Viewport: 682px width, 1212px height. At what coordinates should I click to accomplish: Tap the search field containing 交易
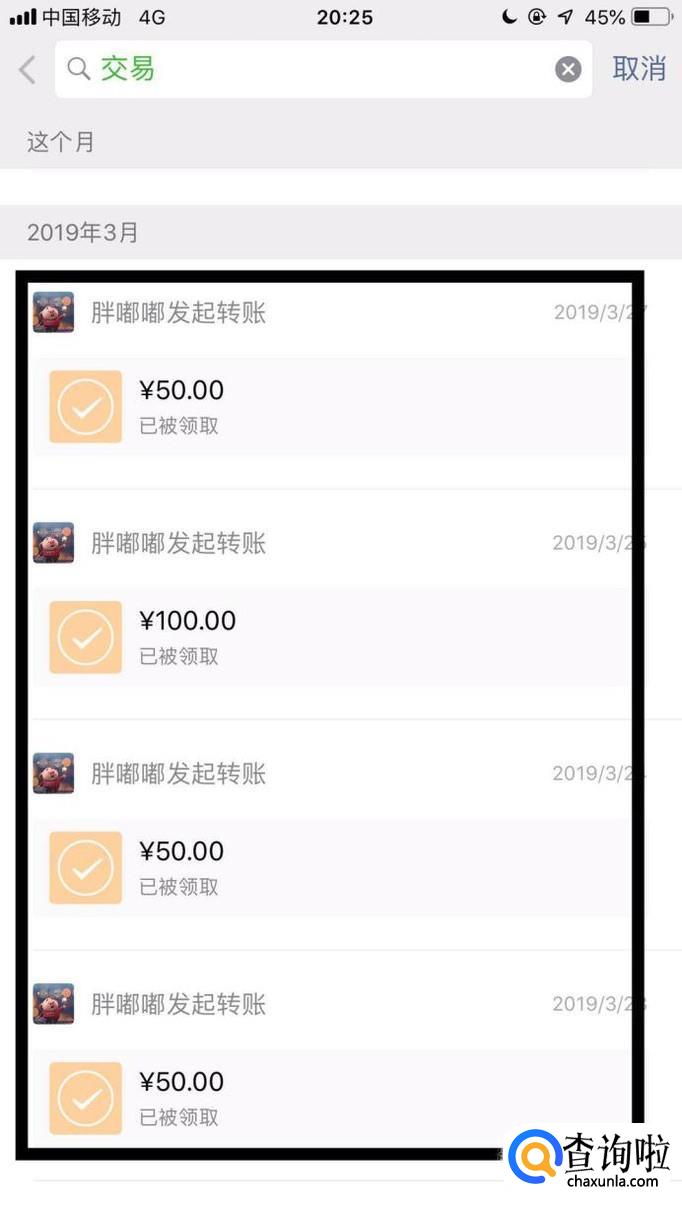[323, 69]
